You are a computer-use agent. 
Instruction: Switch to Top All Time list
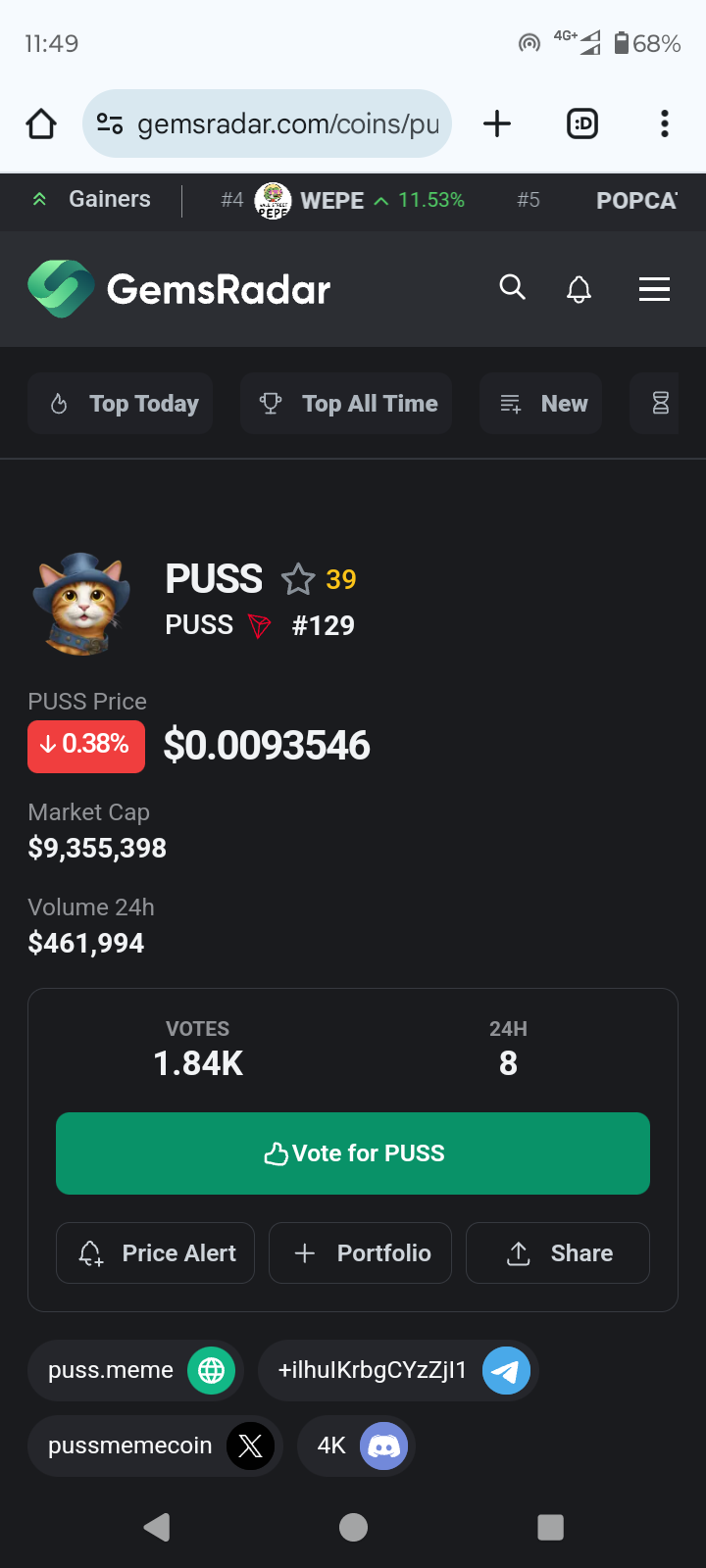[346, 404]
